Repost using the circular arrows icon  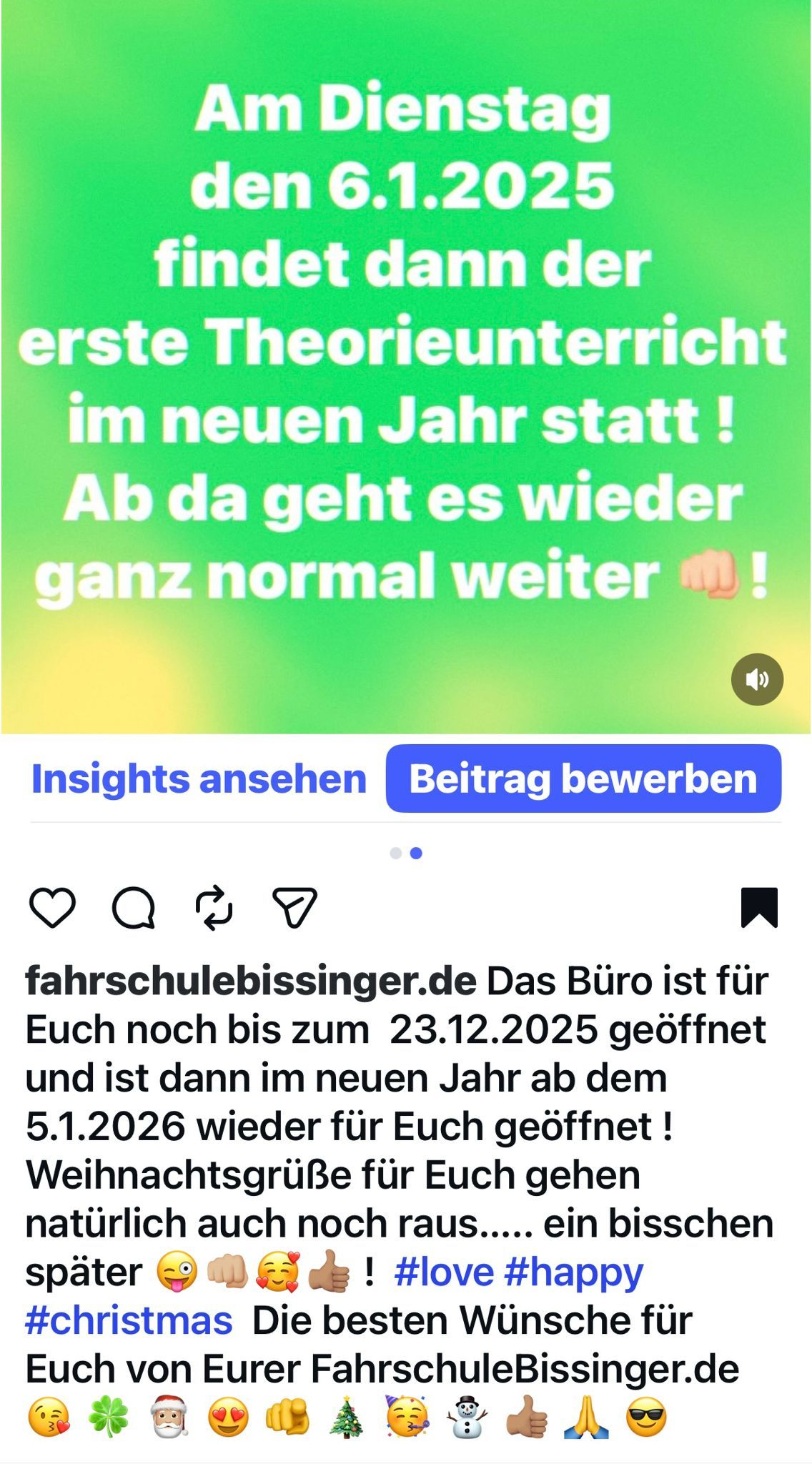pos(214,908)
